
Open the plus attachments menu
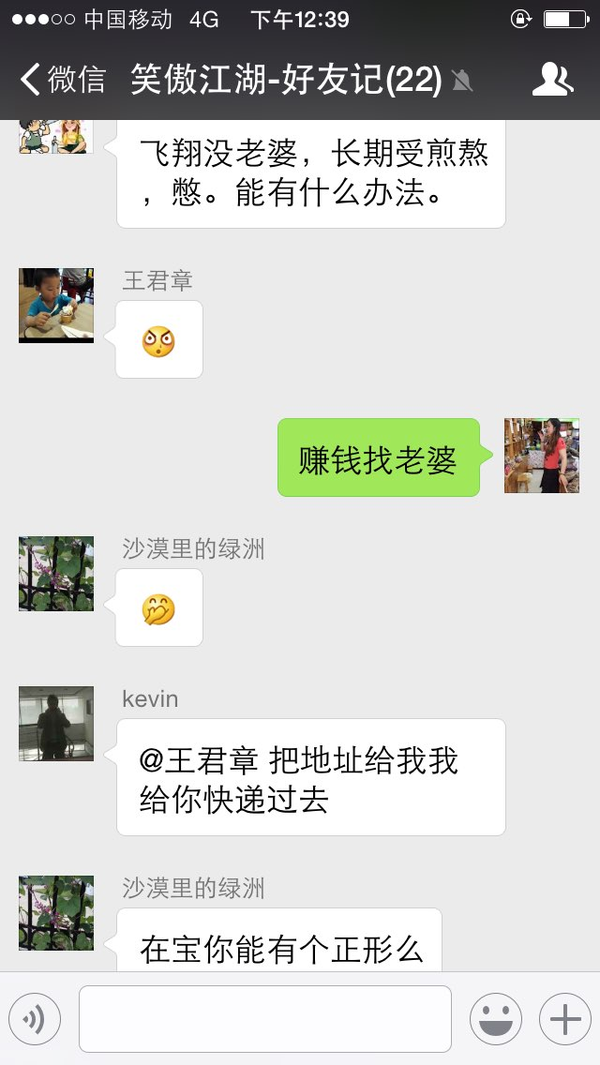click(565, 1019)
